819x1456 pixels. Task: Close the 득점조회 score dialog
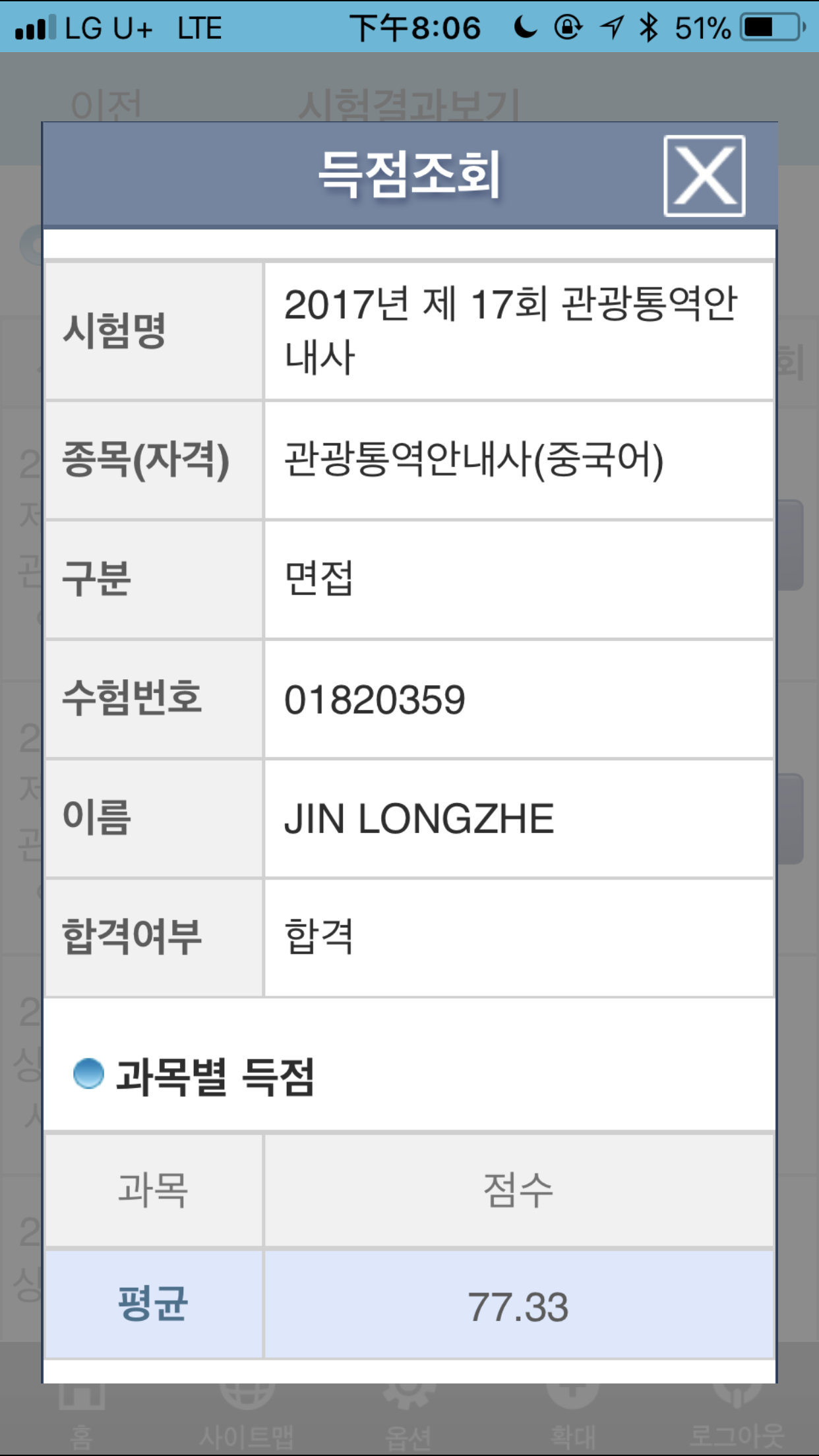[x=704, y=176]
